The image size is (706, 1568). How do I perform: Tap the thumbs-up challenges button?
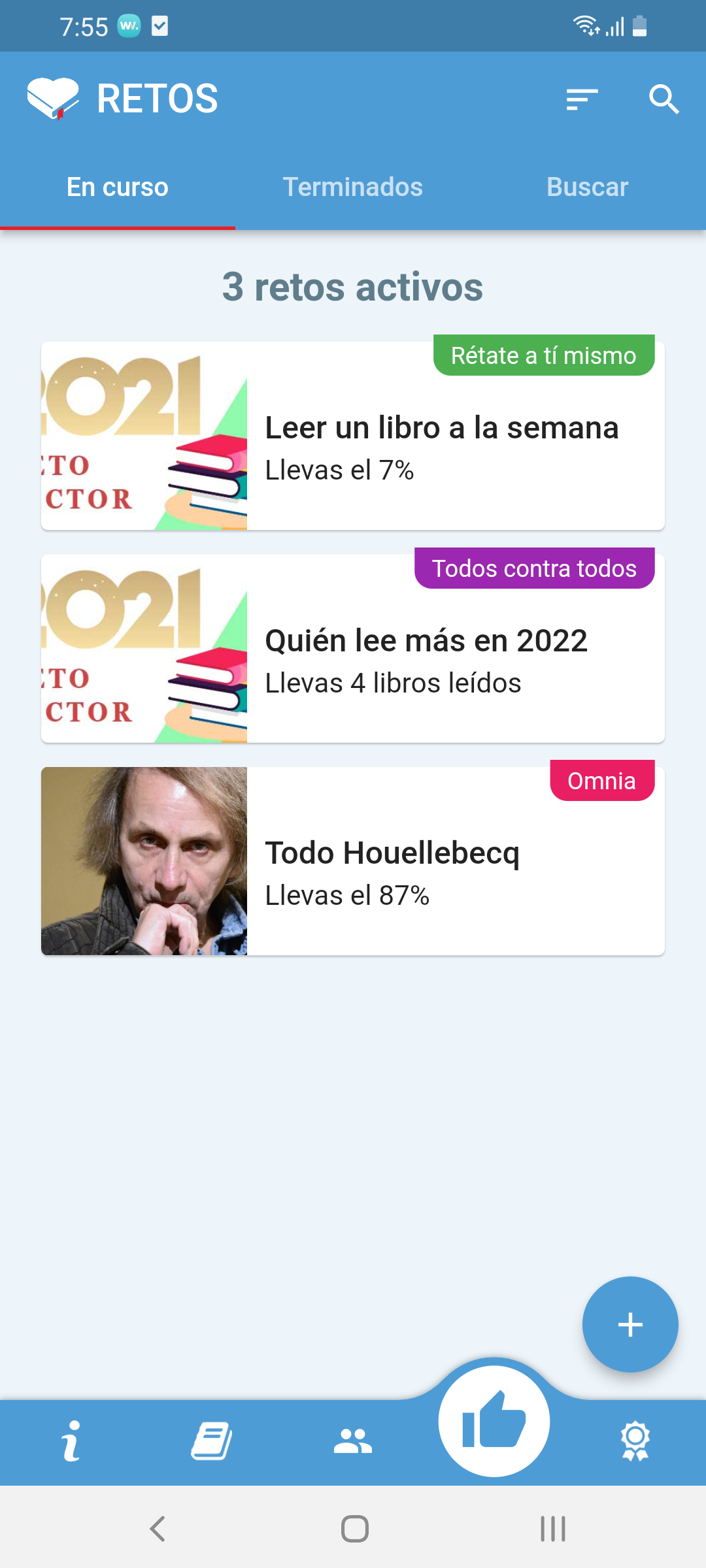(494, 1421)
